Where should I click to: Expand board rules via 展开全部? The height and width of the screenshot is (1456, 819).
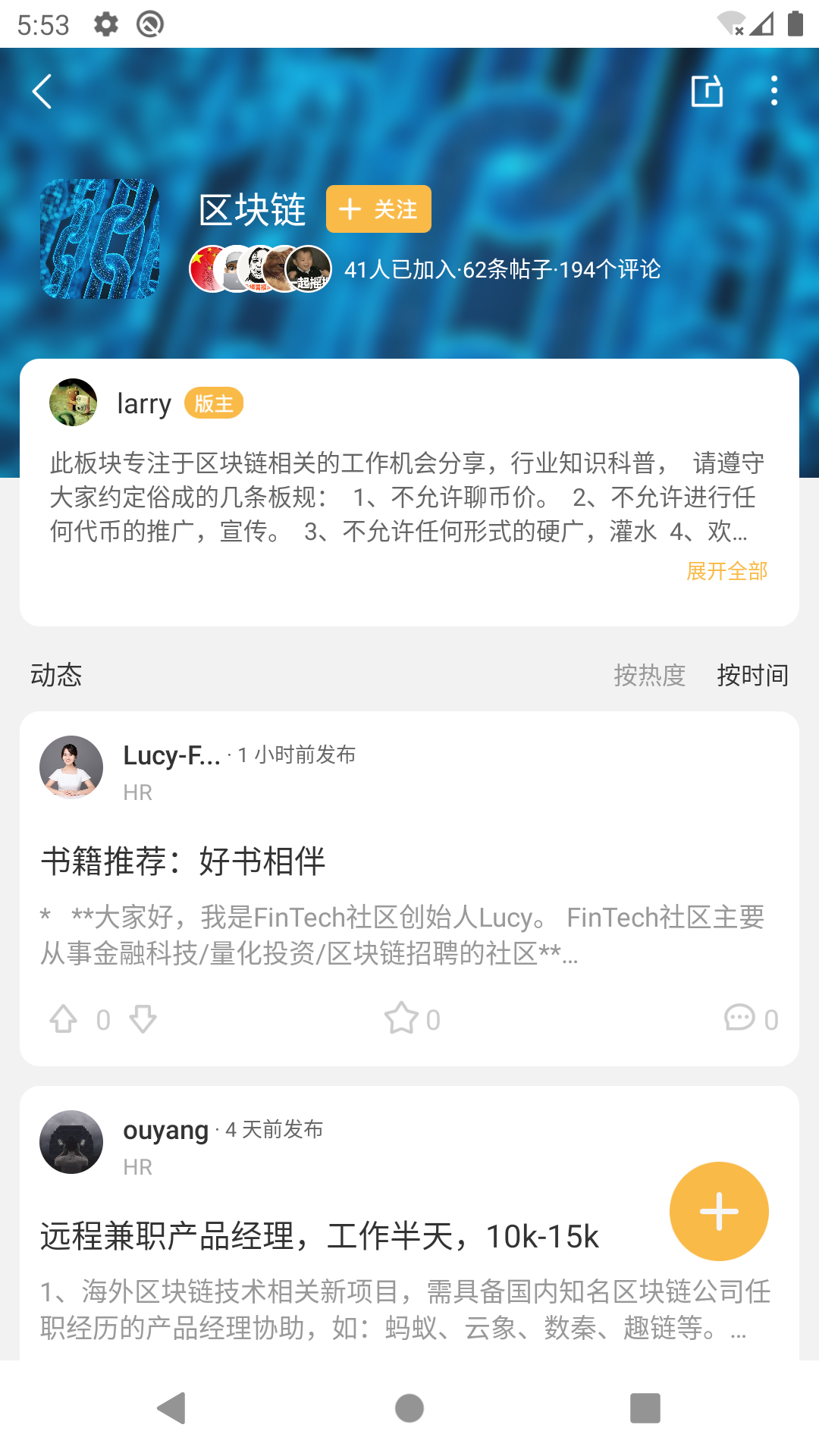coord(726,571)
